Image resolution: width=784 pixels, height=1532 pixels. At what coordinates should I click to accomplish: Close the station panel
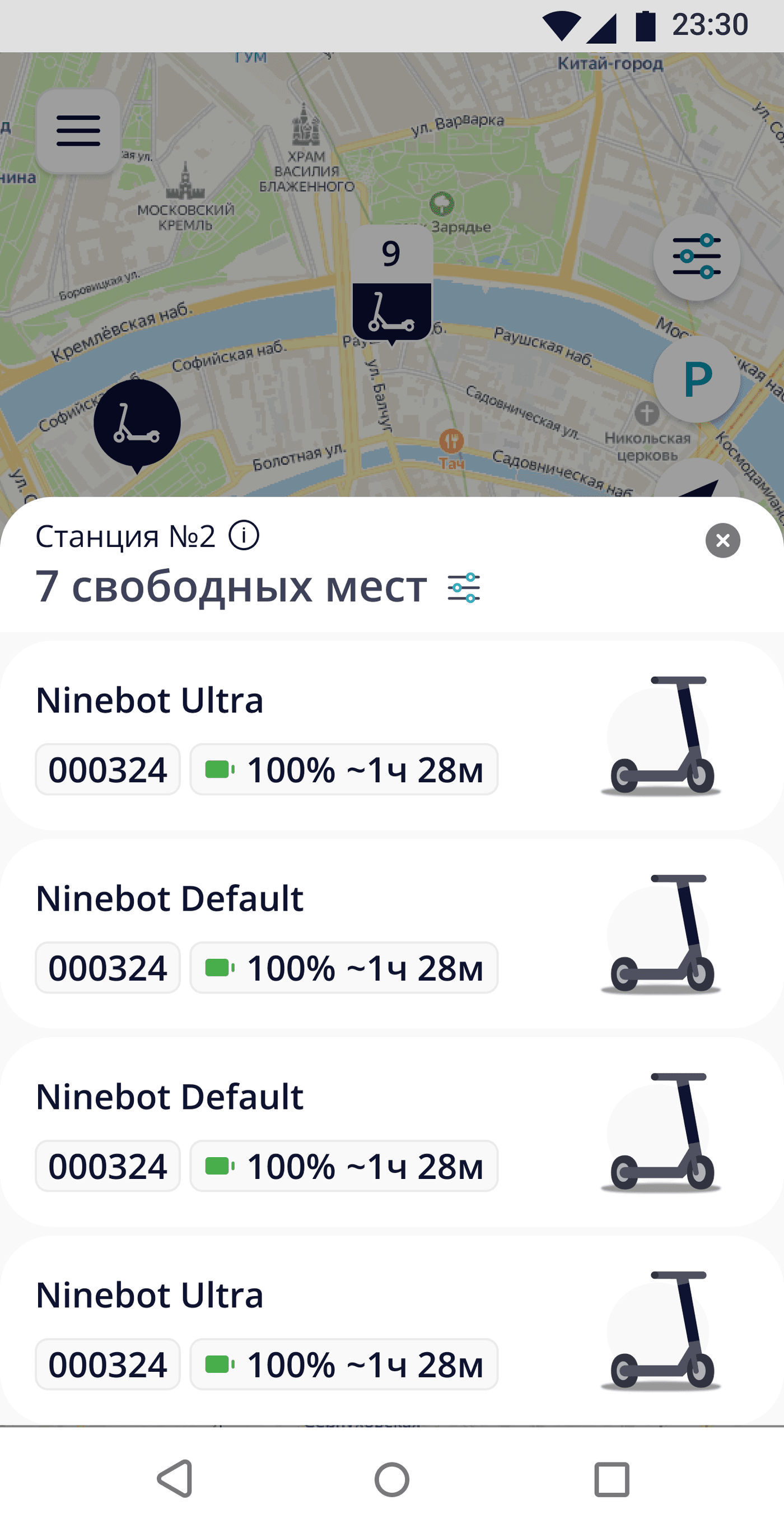722,540
